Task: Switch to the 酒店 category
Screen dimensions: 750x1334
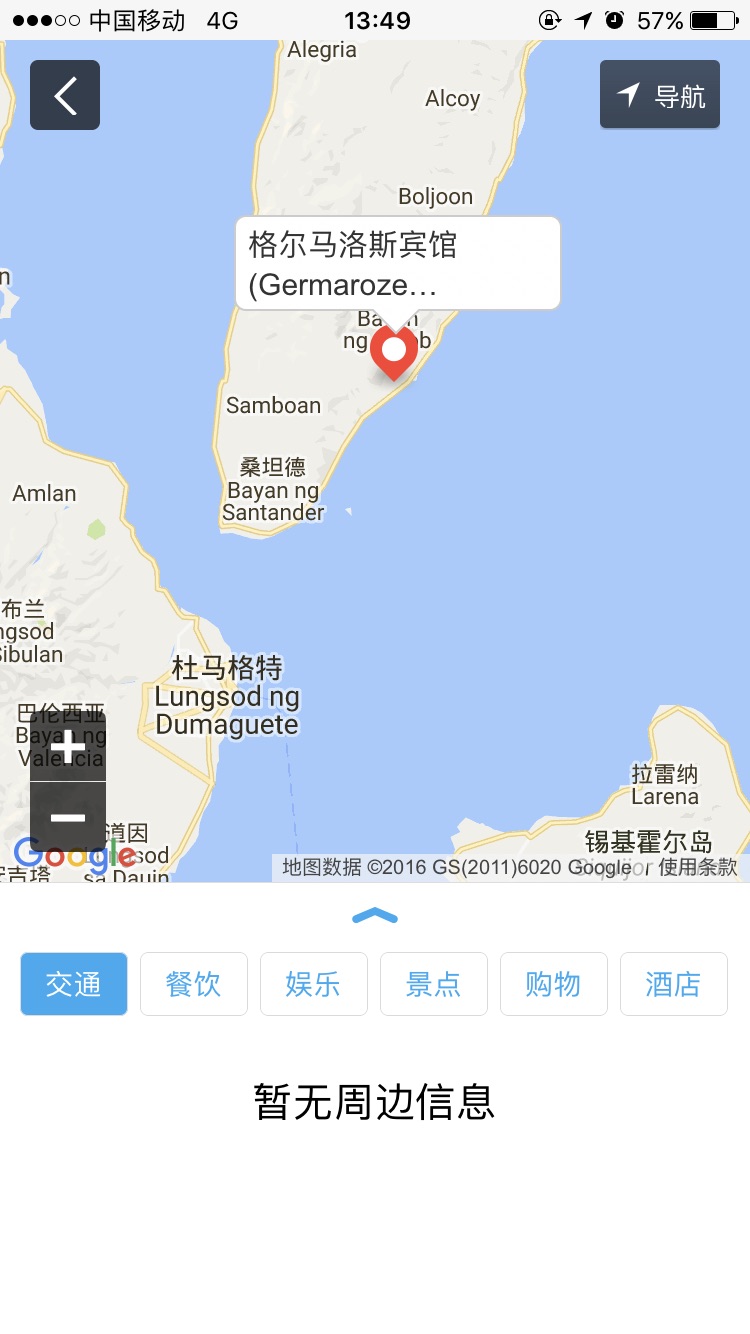Action: point(673,984)
